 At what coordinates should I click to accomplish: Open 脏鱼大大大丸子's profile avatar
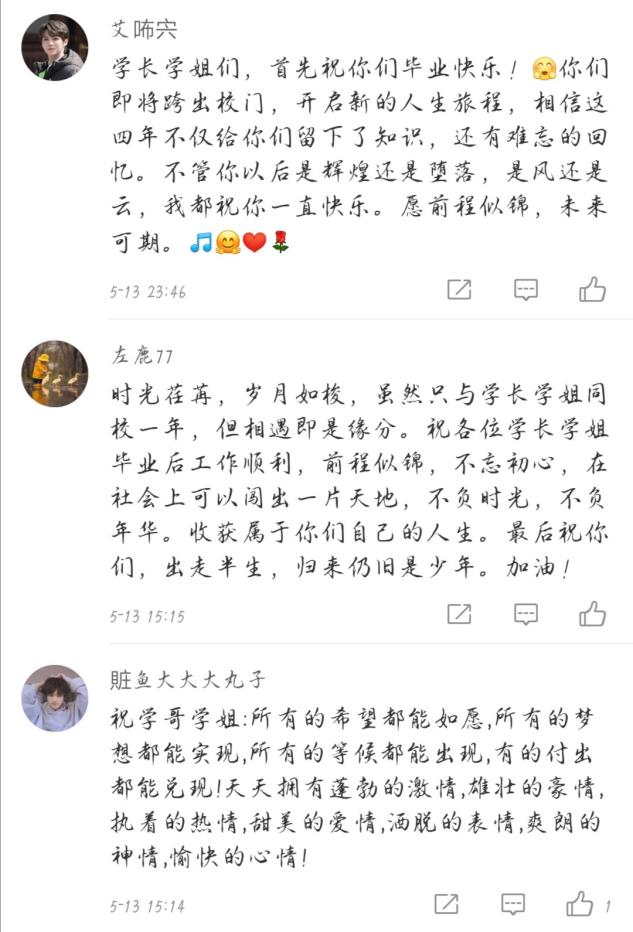(x=54, y=697)
